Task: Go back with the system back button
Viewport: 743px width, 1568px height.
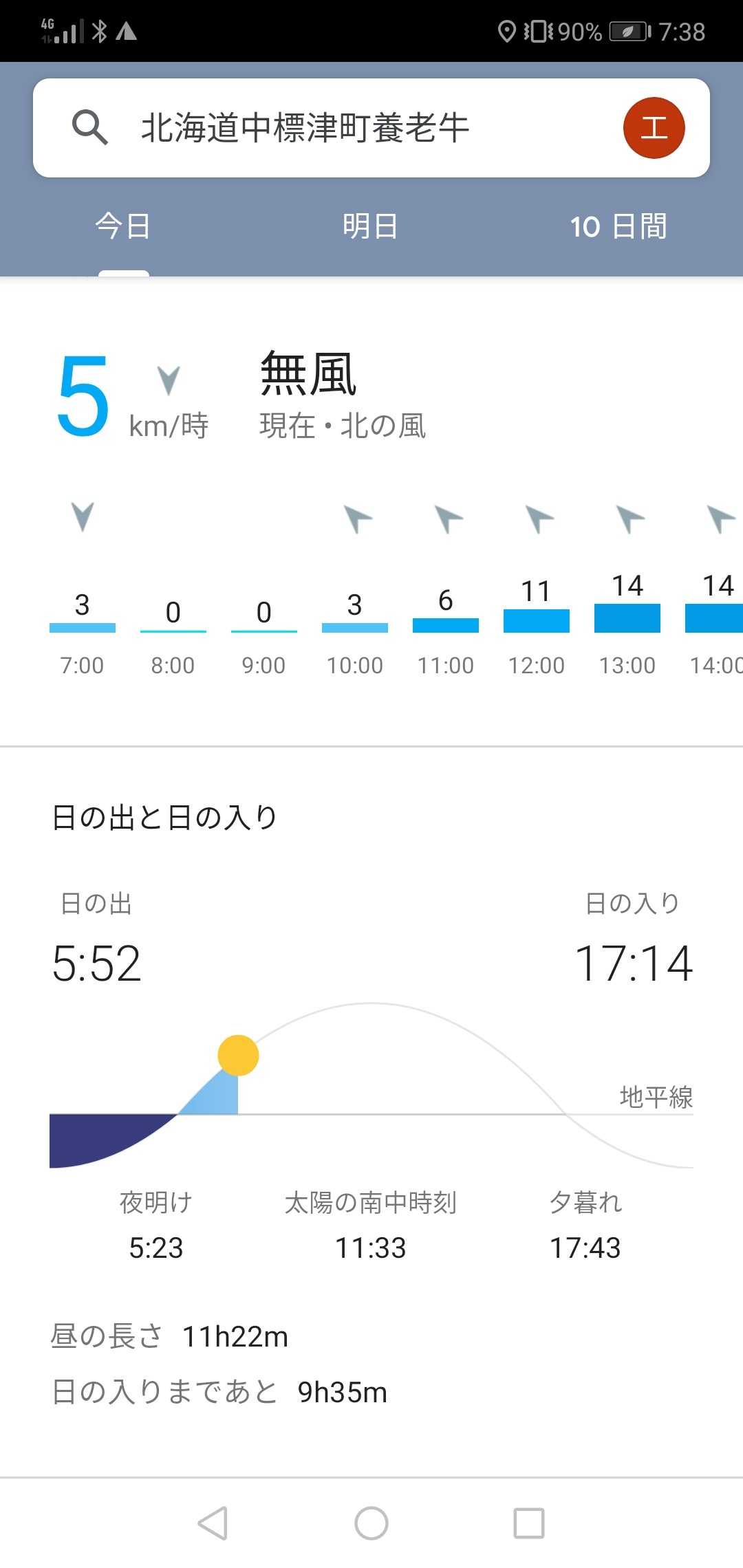Action: click(x=213, y=1523)
